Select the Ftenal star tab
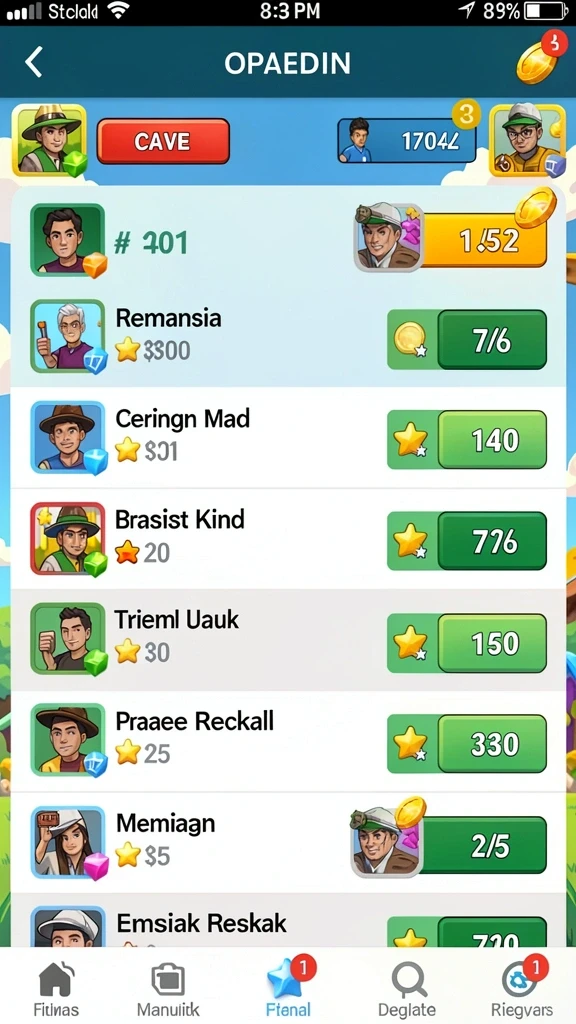The height and width of the screenshot is (1024, 576). tap(288, 987)
